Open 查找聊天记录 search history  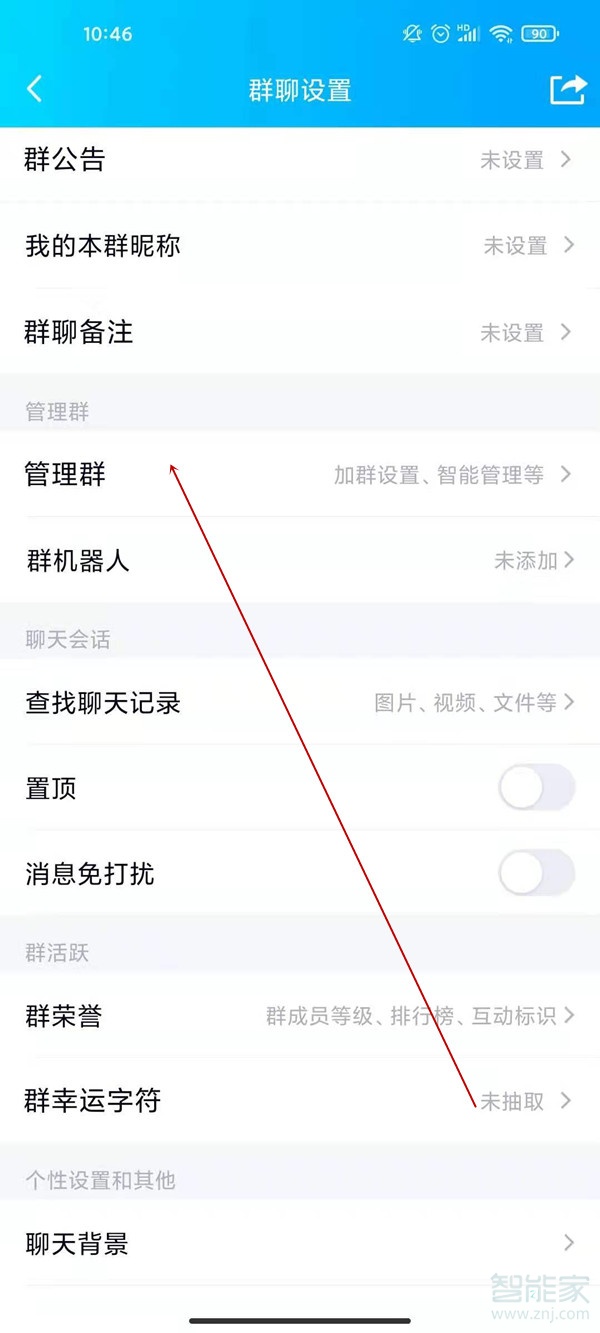point(300,703)
